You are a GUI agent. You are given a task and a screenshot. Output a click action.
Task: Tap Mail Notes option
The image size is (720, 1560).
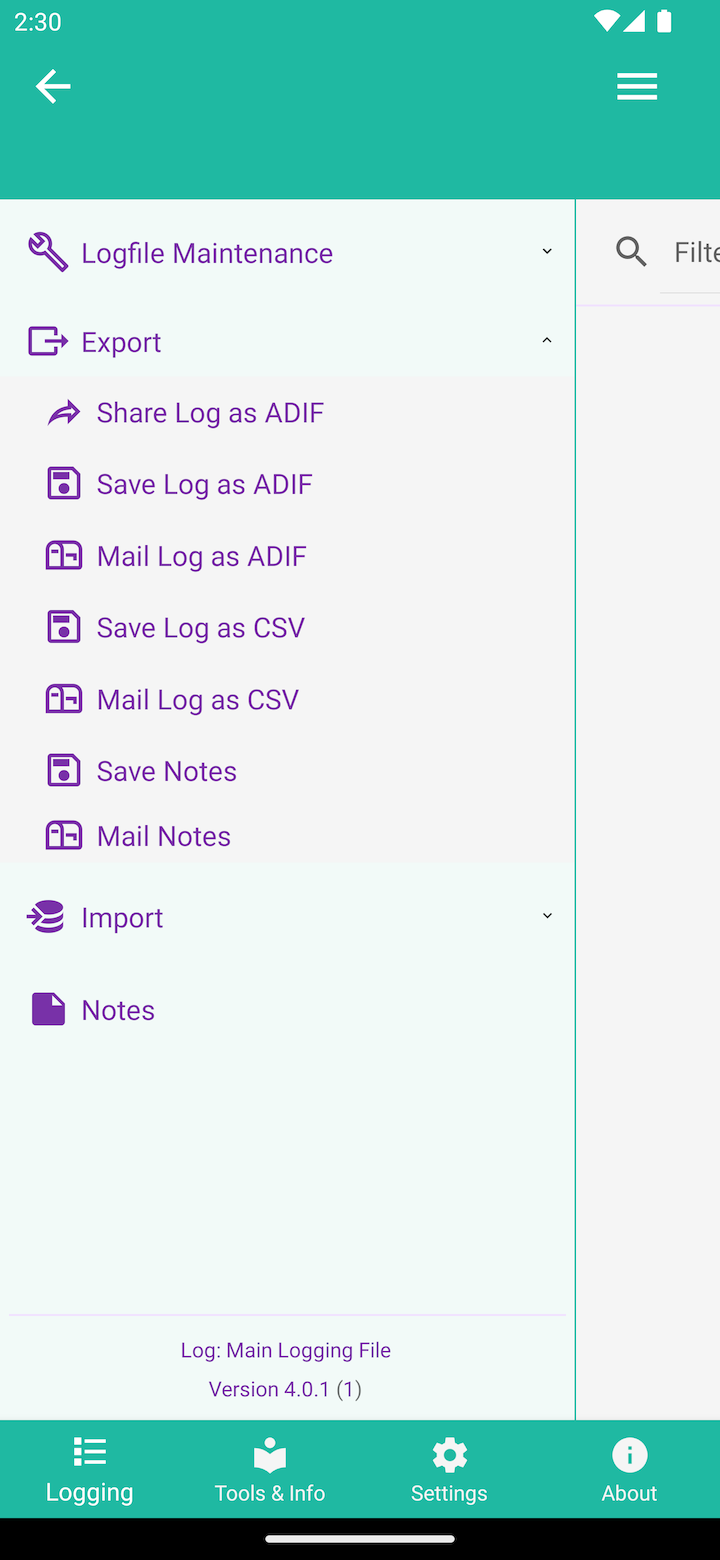163,836
